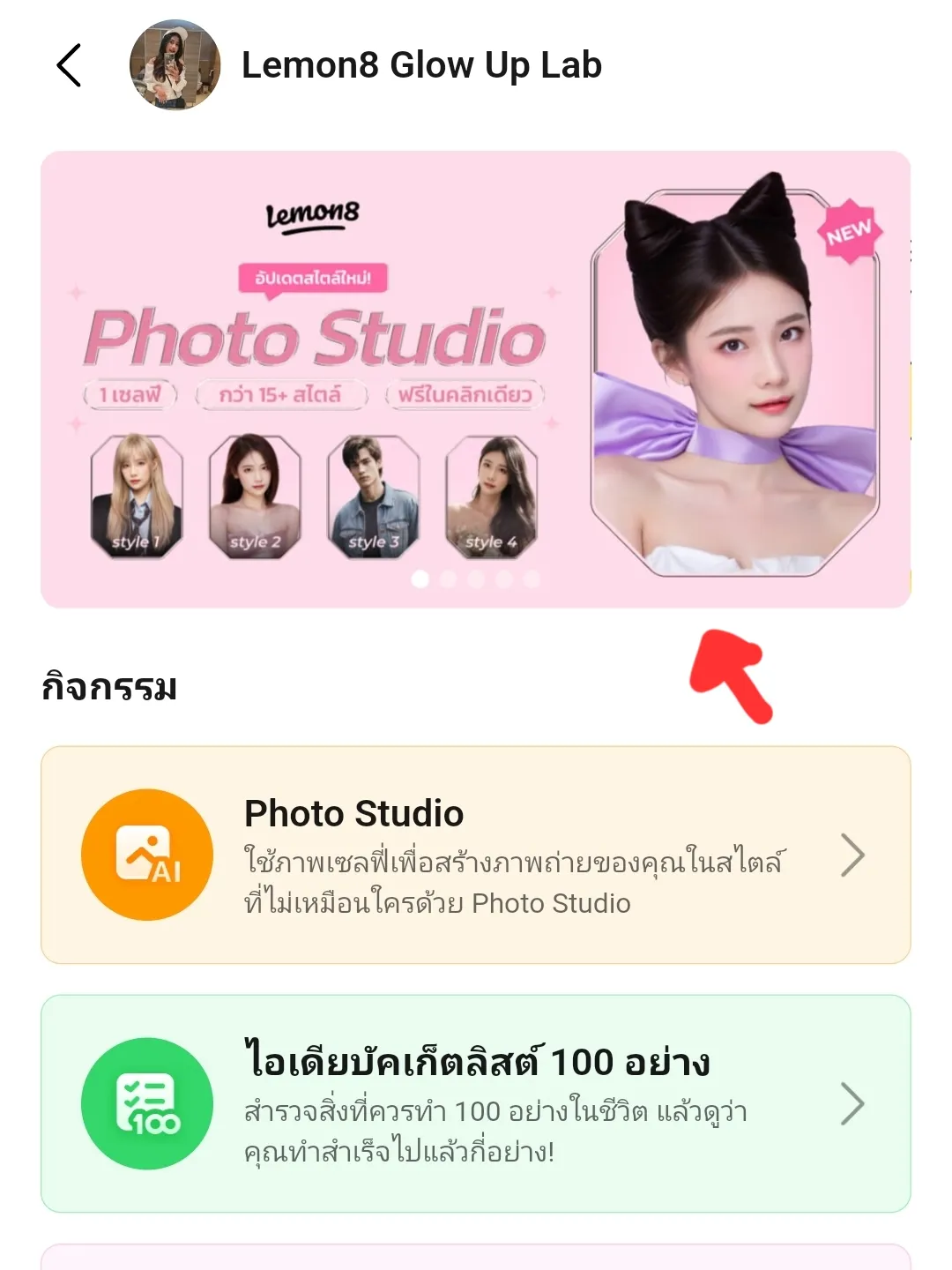Expand the Photo Studio card chevron

[x=852, y=854]
